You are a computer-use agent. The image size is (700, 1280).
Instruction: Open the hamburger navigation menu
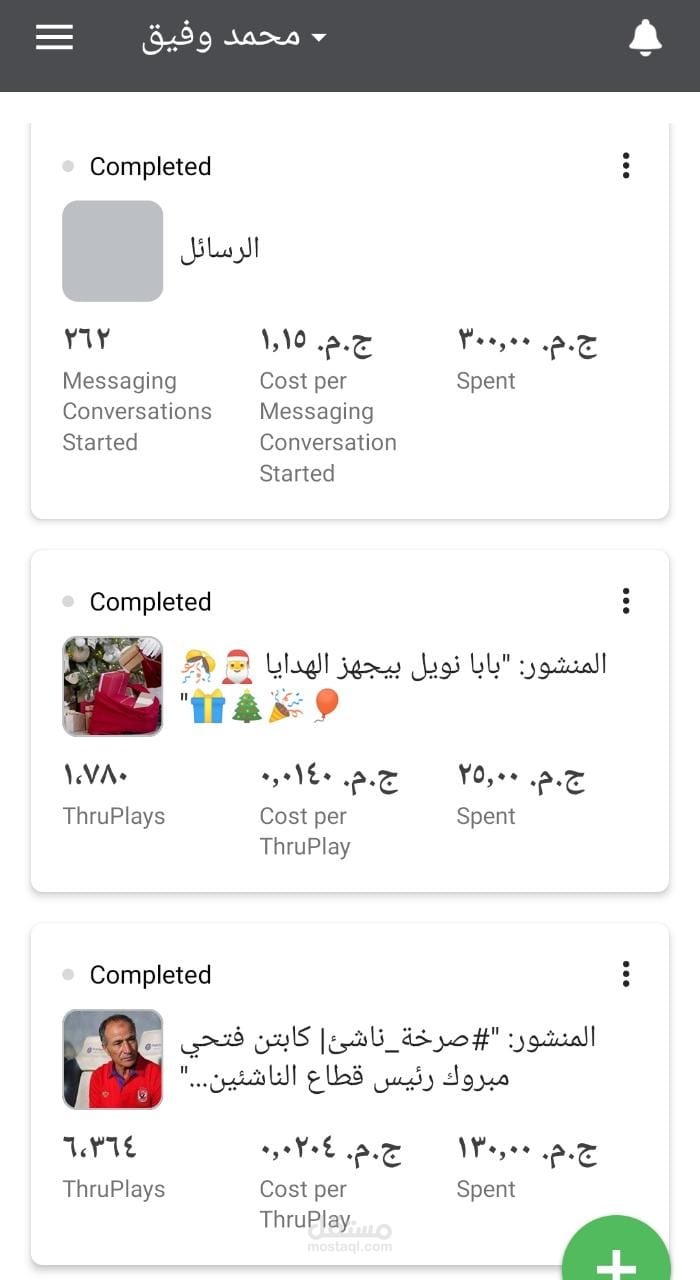[54, 37]
